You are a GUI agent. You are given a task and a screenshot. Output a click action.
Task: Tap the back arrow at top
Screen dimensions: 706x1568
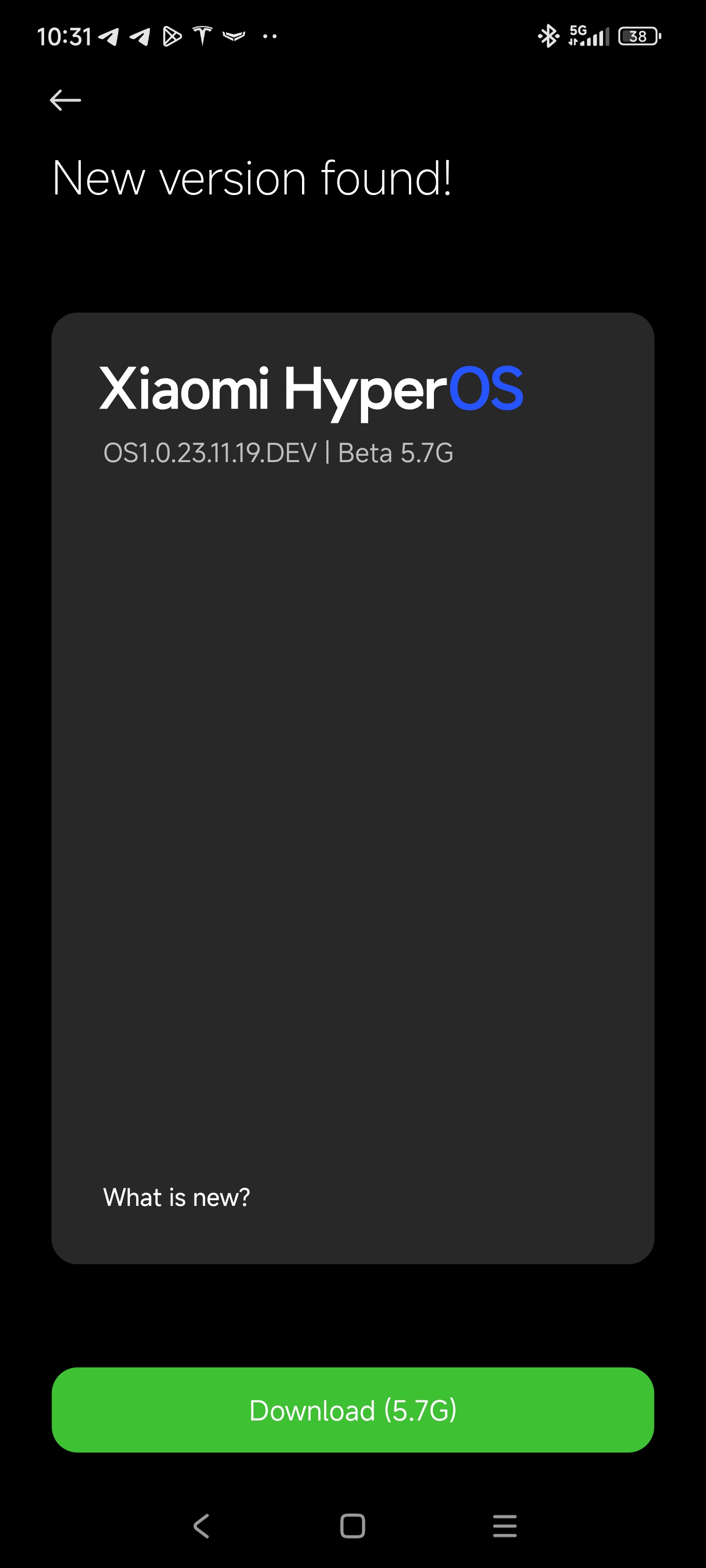[65, 100]
